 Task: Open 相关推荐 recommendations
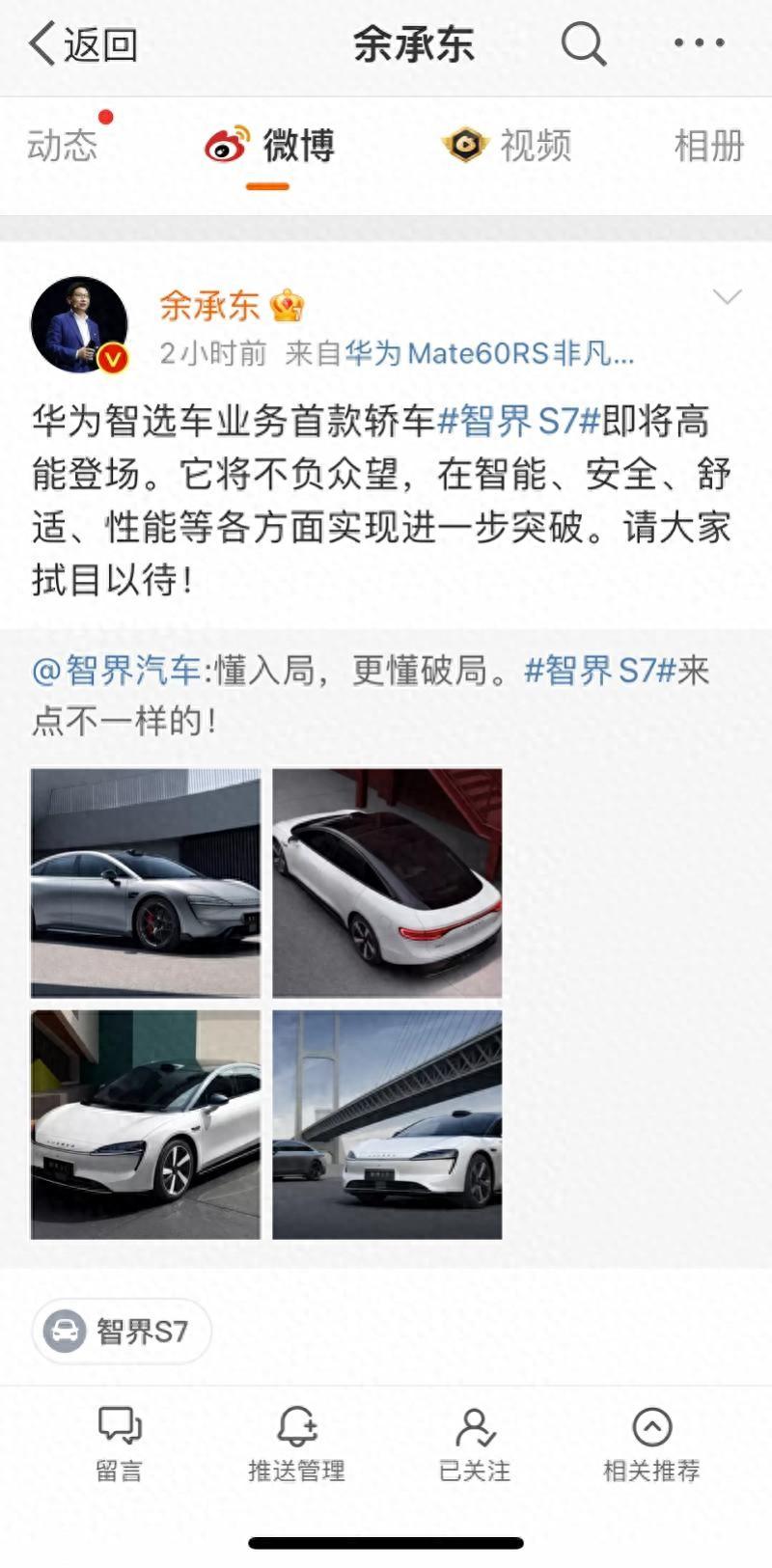coord(651,1444)
